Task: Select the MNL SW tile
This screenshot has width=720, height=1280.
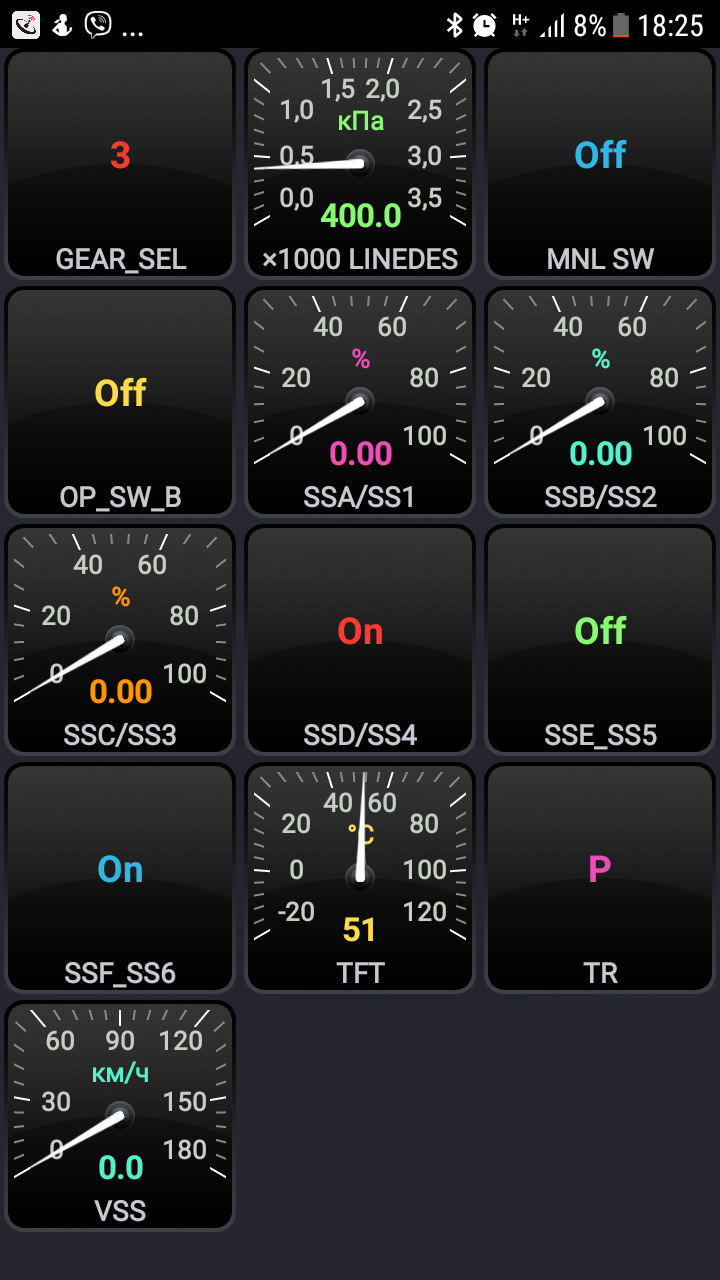Action: (600, 164)
